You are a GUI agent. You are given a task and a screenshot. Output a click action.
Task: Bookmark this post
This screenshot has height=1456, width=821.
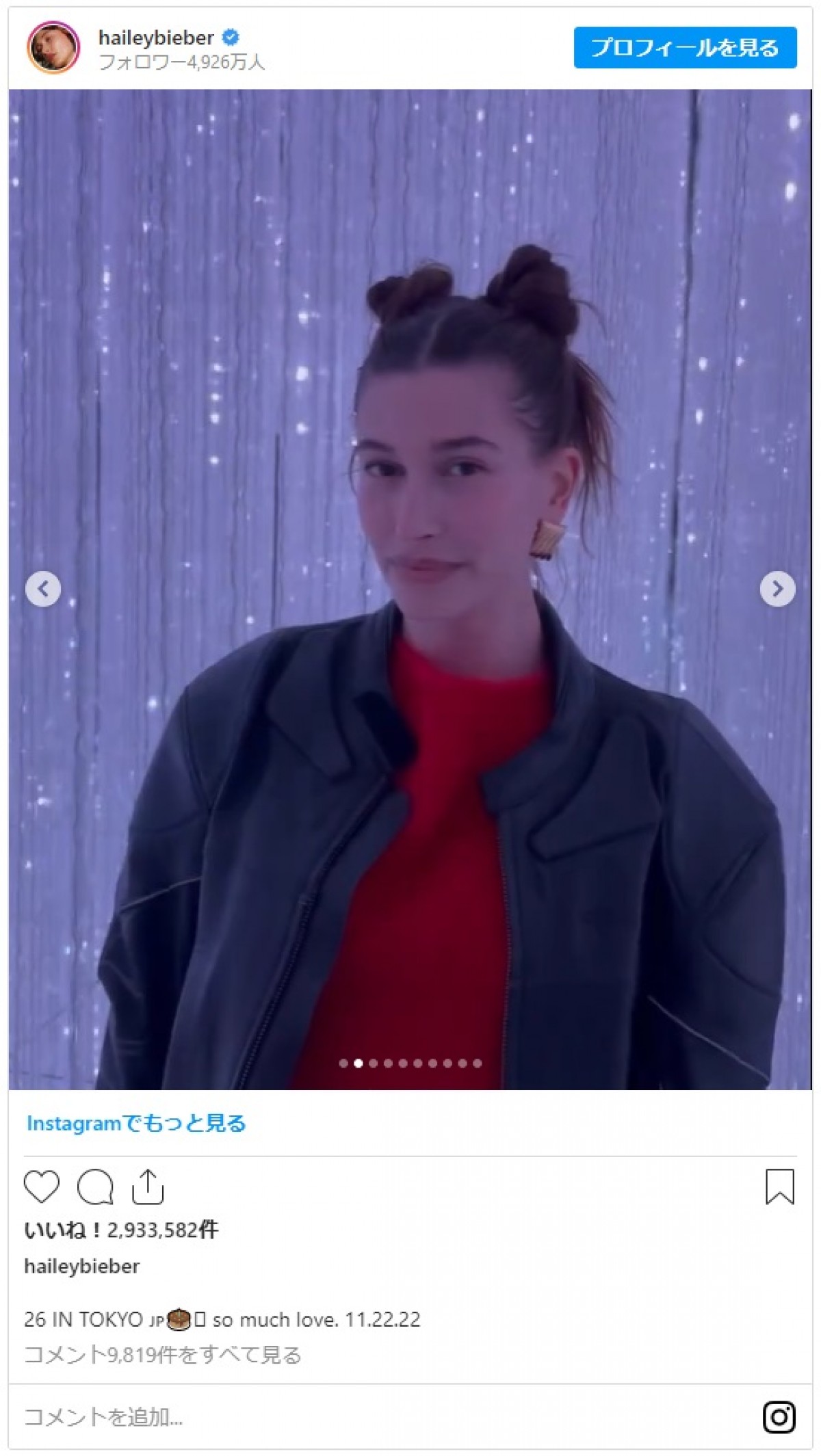779,1187
